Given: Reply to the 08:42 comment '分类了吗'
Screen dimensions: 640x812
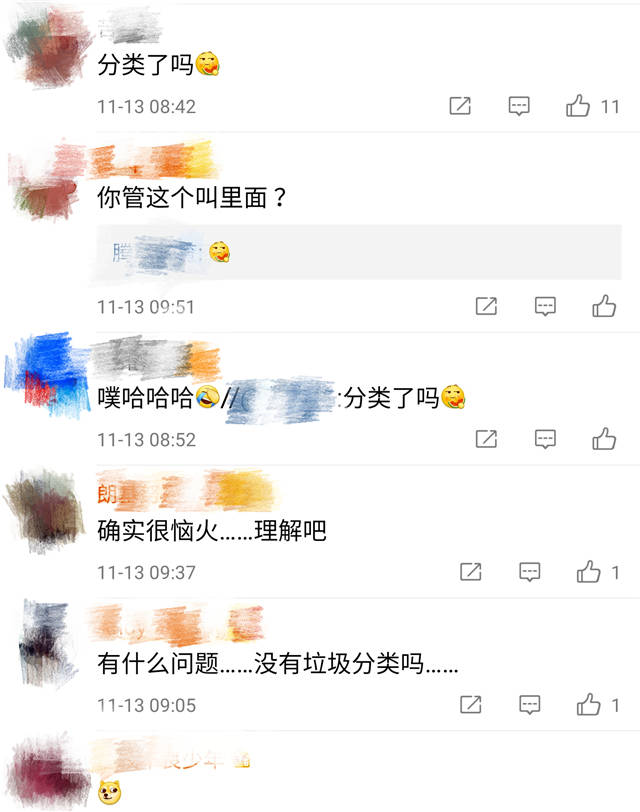Looking at the screenshot, I should point(518,106).
